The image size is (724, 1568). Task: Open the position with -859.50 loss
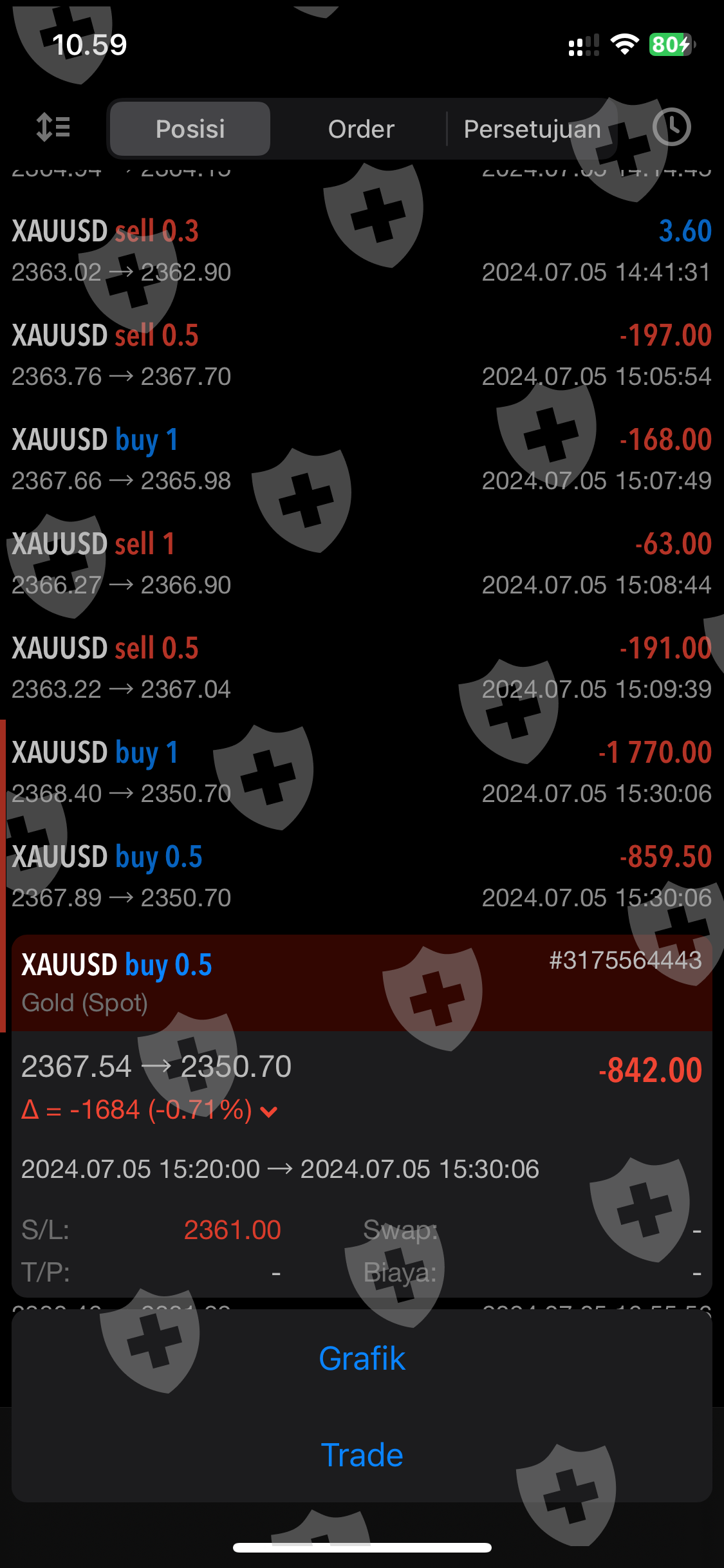[362, 877]
